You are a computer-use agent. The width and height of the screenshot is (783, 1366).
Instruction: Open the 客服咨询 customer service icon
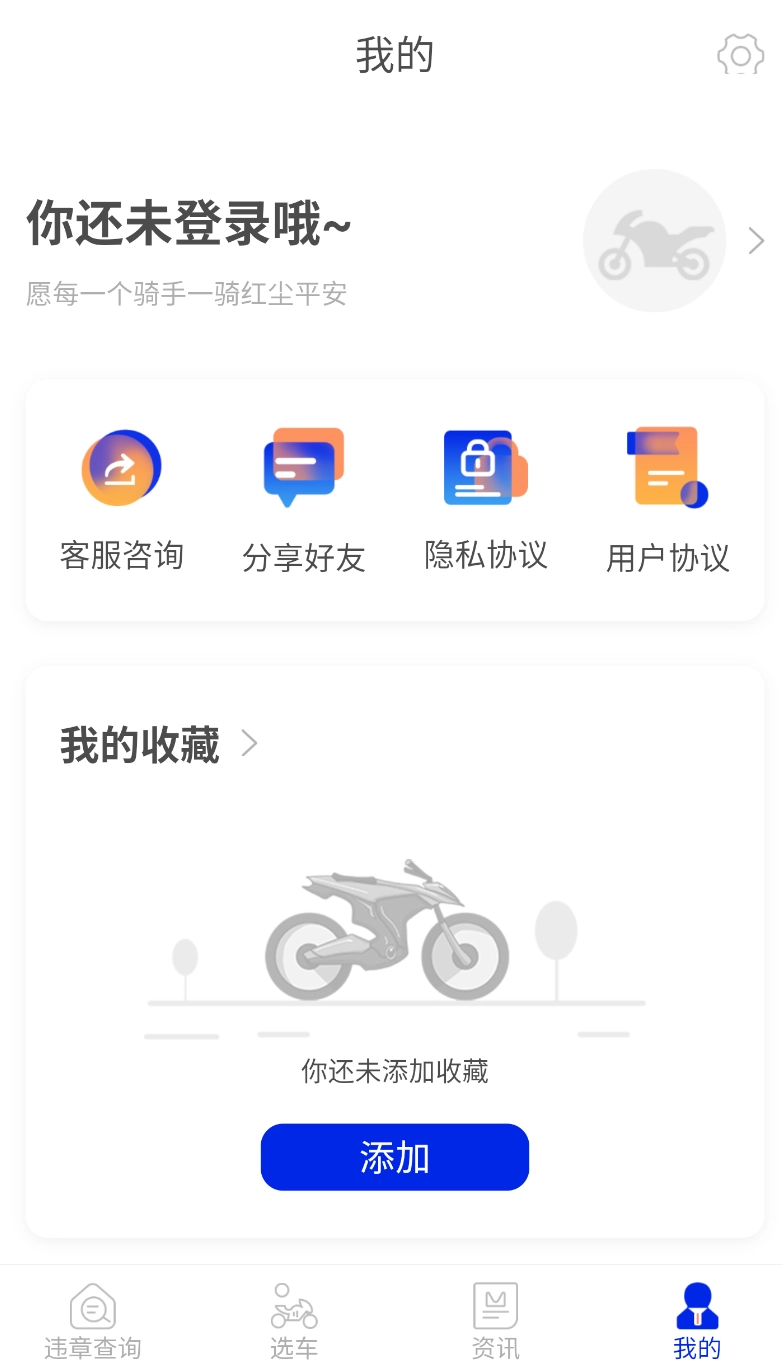120,467
